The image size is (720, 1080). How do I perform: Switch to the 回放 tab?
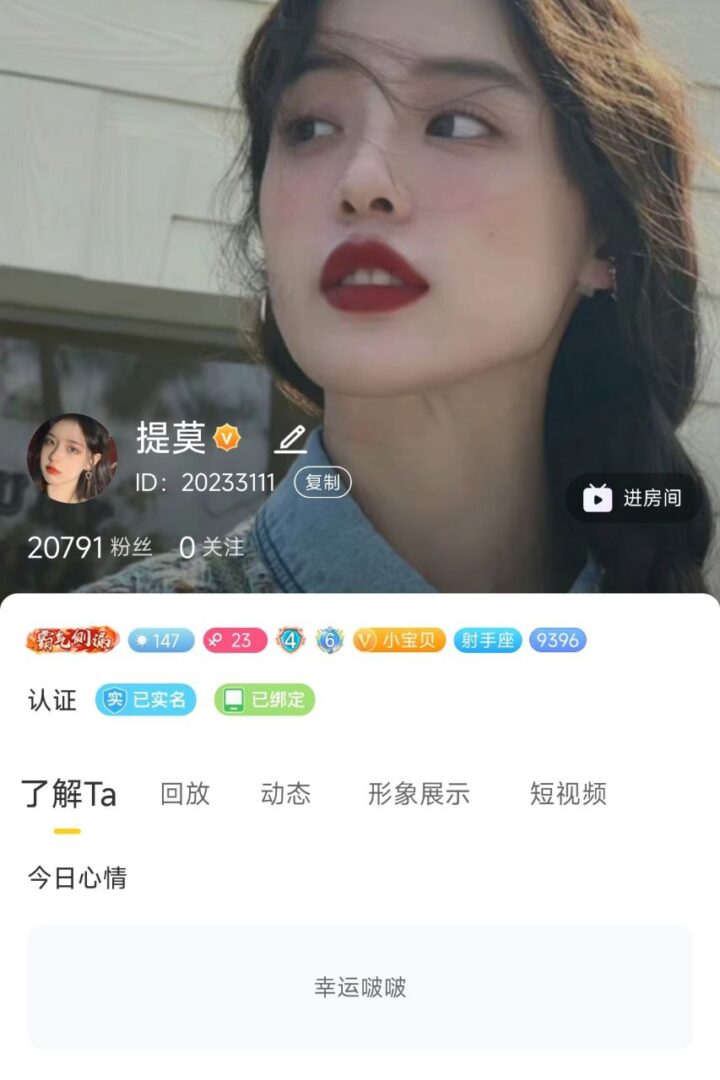(185, 794)
